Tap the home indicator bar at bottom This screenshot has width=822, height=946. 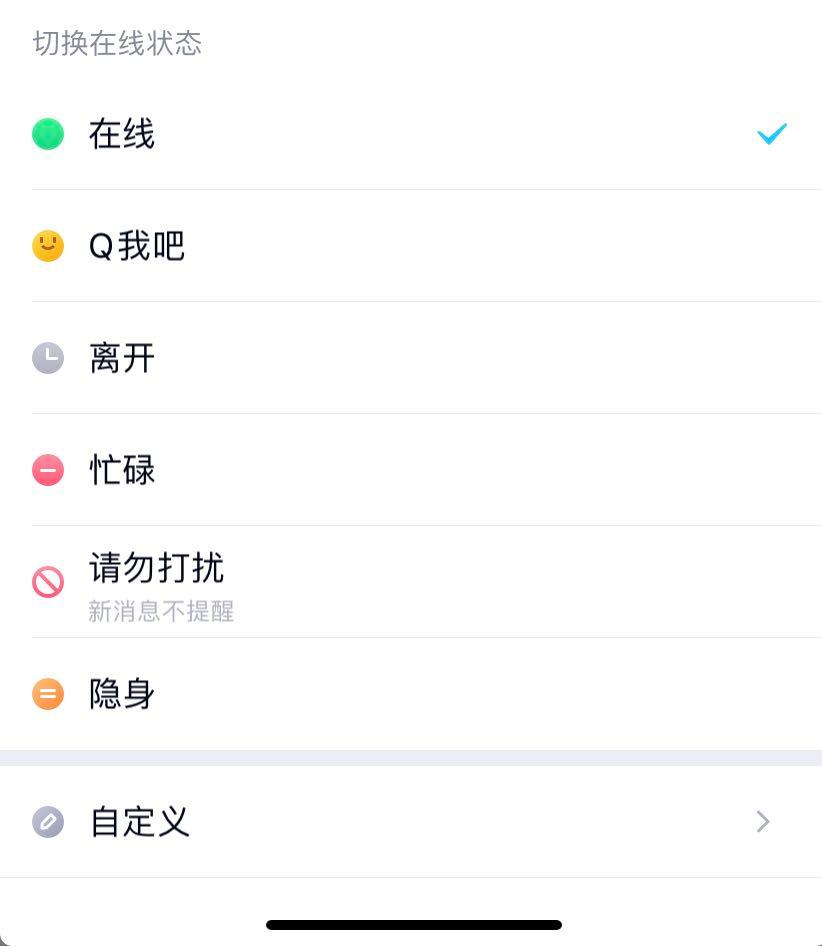click(411, 925)
